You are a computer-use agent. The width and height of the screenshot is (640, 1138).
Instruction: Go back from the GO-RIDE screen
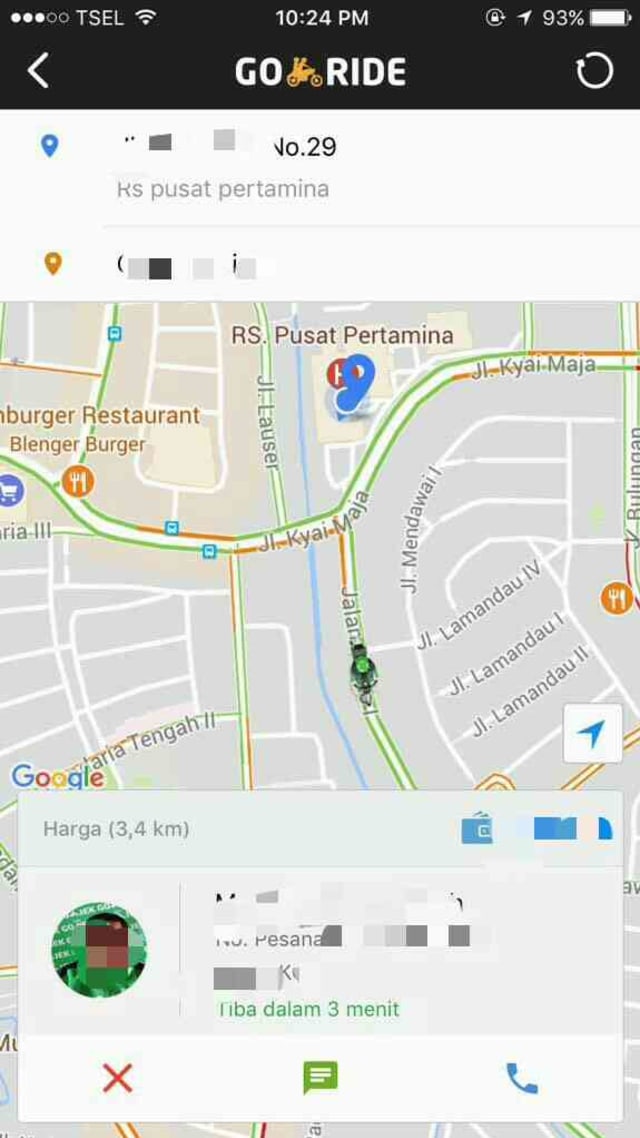(38, 72)
